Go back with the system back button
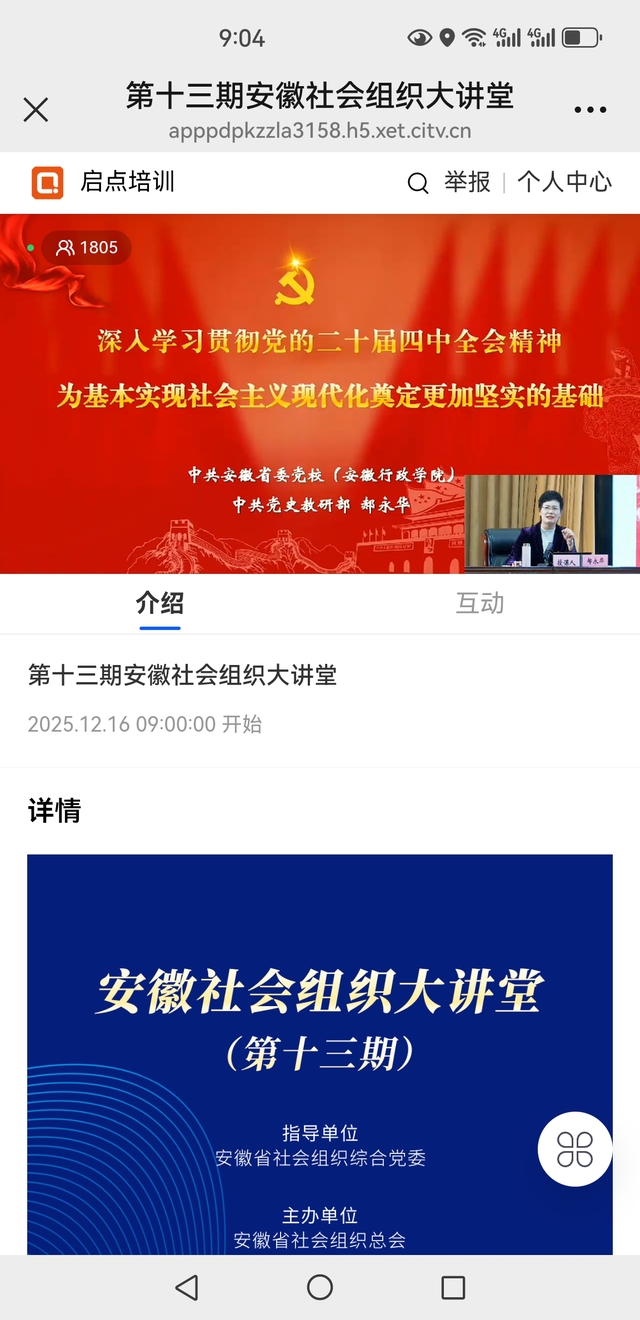Screen dimensions: 640x1320 [x=186, y=1287]
